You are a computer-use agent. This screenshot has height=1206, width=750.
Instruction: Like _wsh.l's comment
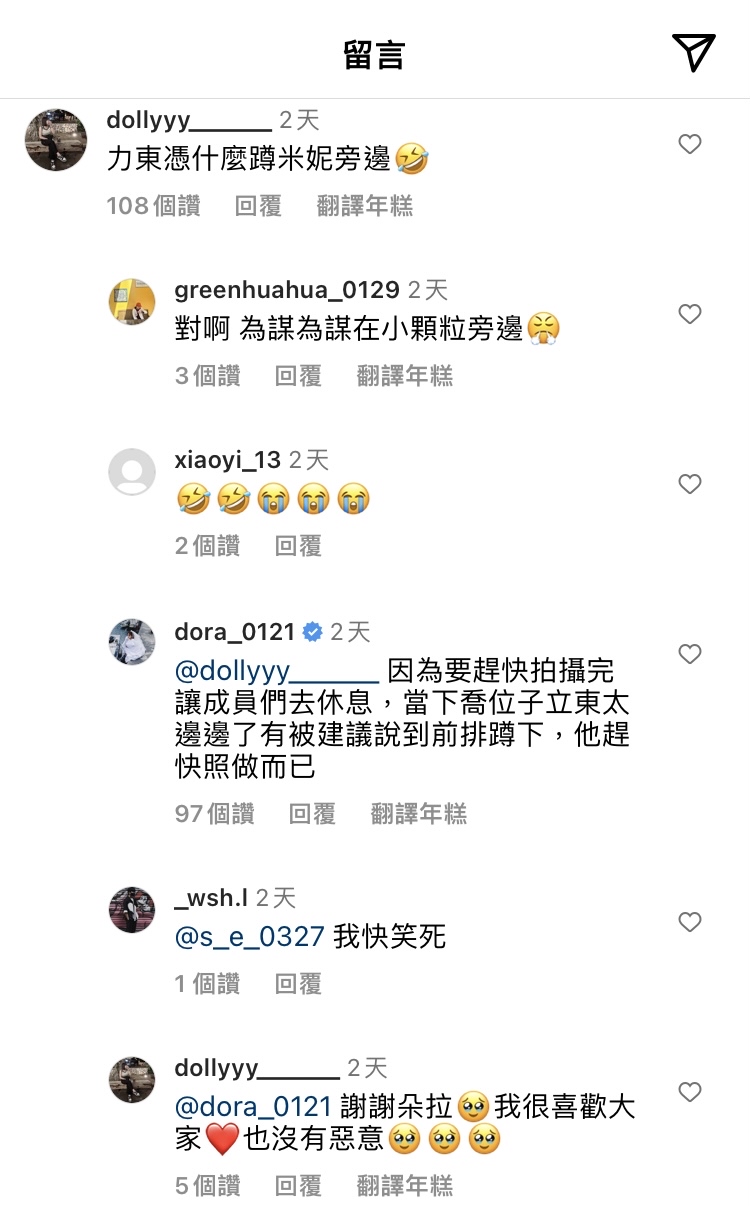(690, 922)
